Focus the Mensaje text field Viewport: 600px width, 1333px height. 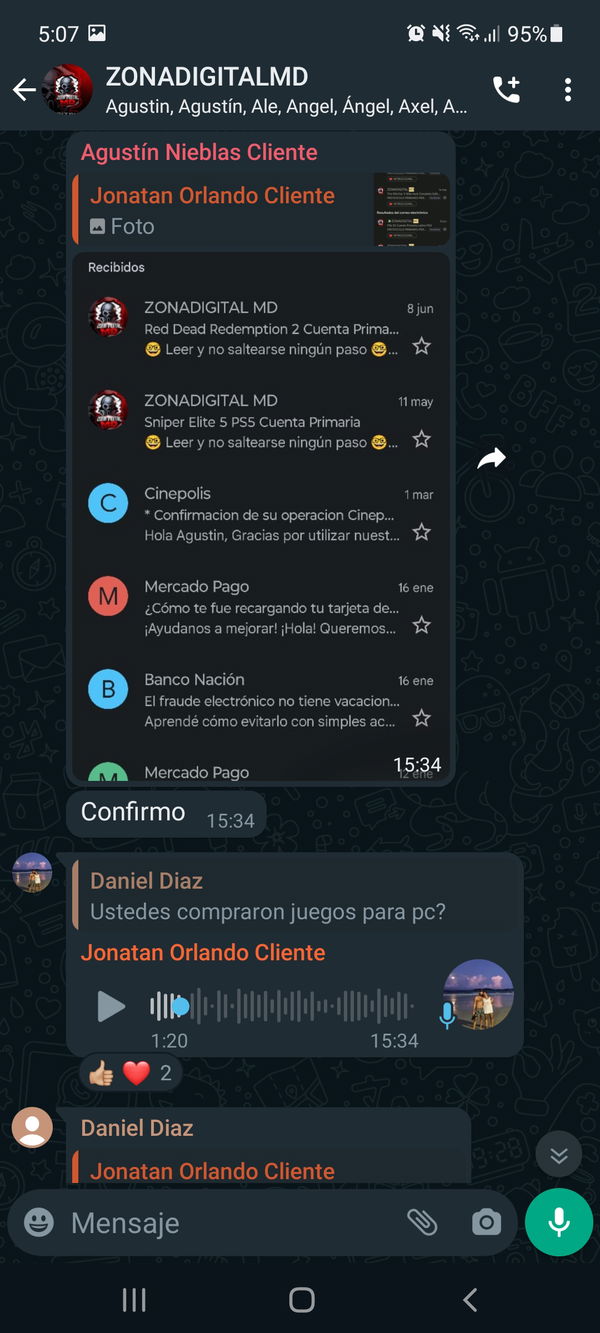coord(230,1222)
